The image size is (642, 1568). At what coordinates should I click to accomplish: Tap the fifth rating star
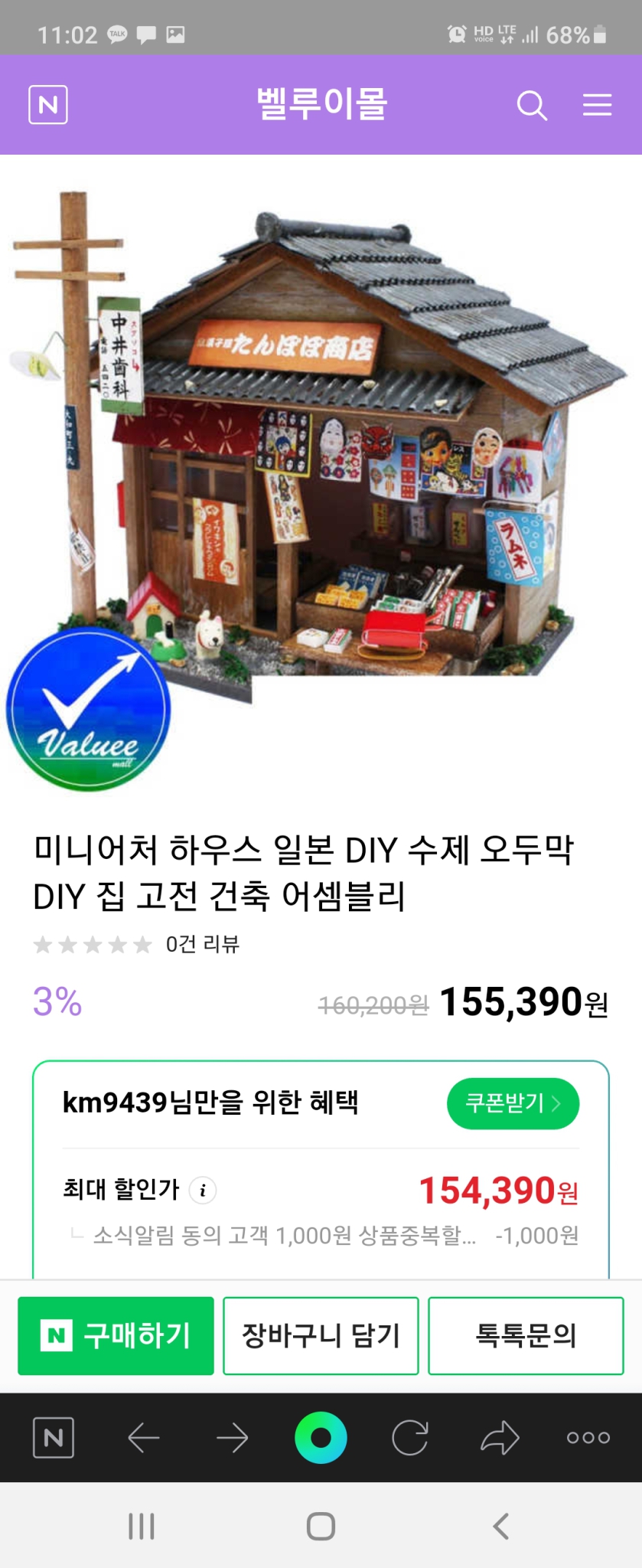click(142, 945)
